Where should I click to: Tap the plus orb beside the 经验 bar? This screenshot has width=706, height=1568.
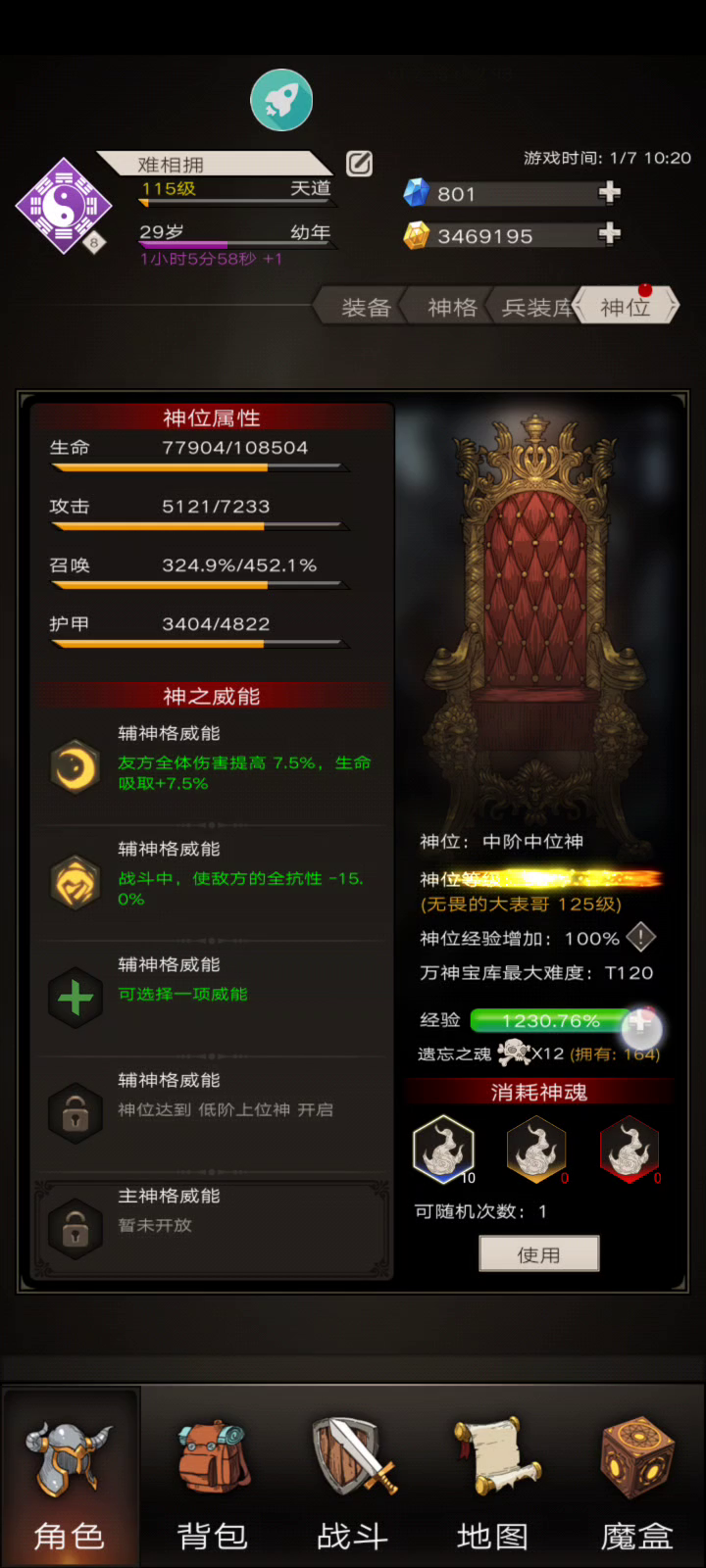[x=641, y=1027]
